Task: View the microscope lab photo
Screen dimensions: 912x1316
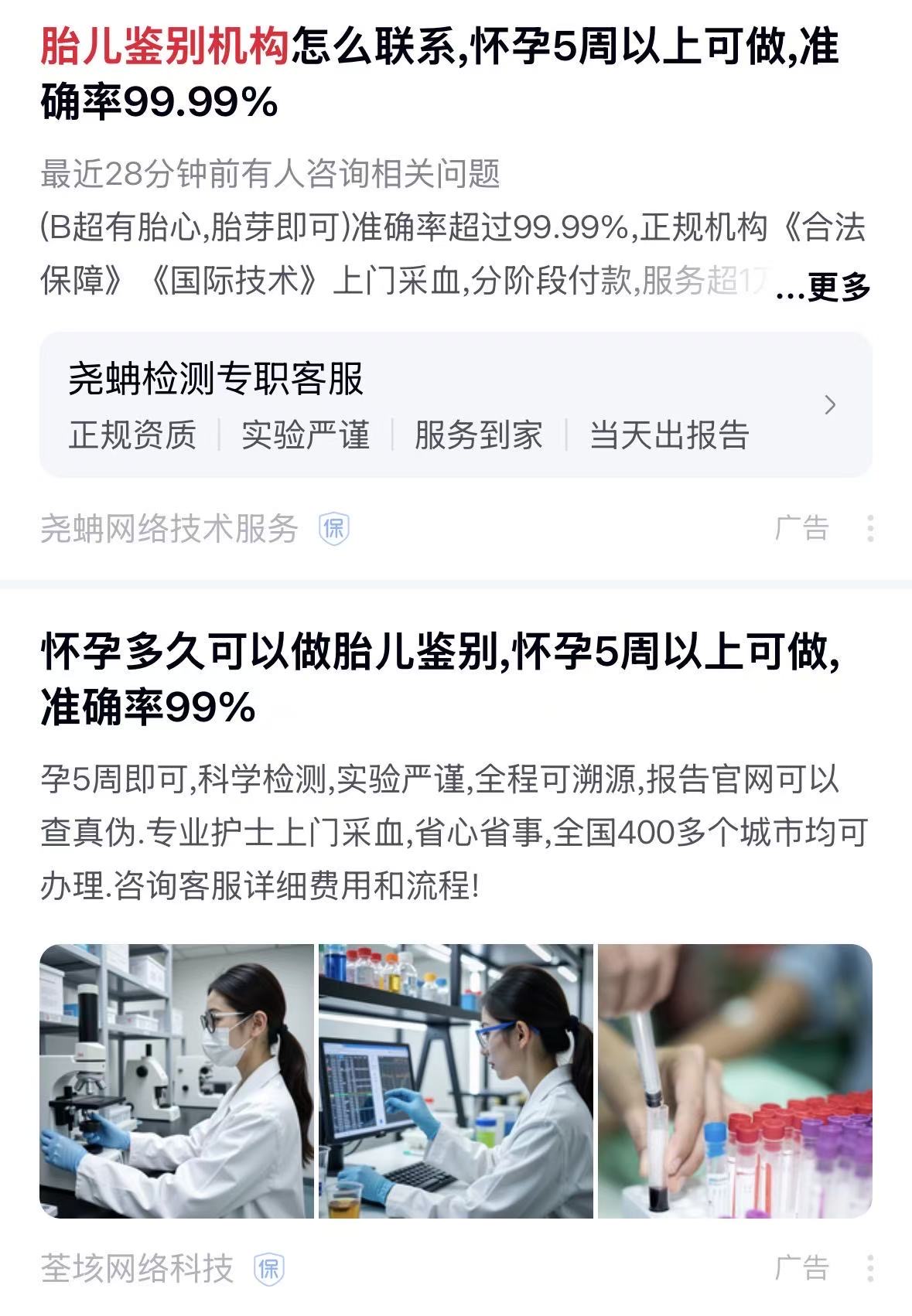Action: coord(177,1081)
